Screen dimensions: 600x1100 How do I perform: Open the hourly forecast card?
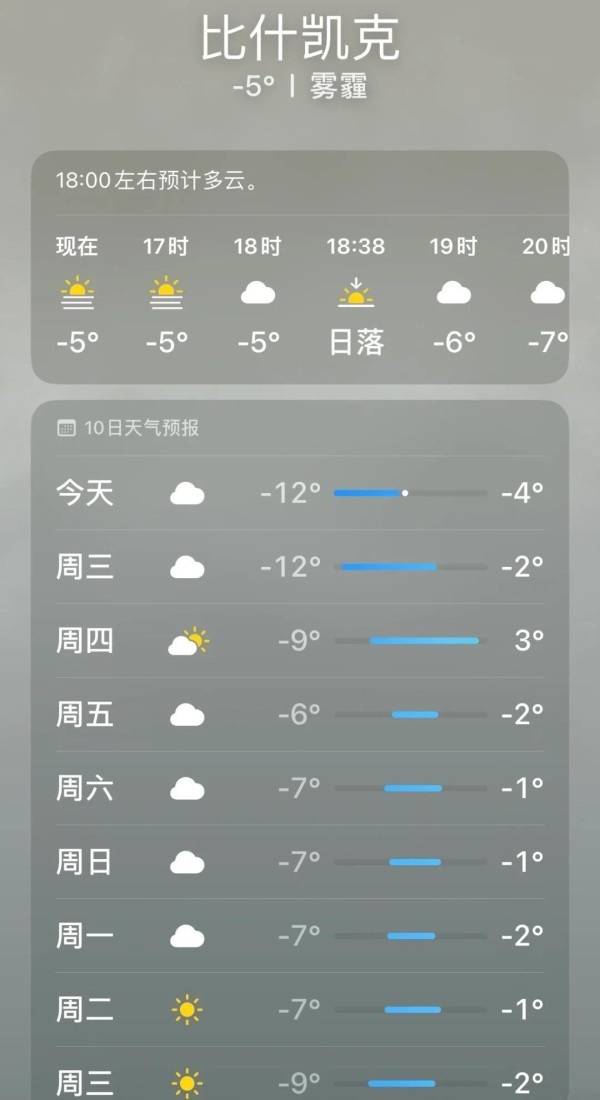point(300,267)
